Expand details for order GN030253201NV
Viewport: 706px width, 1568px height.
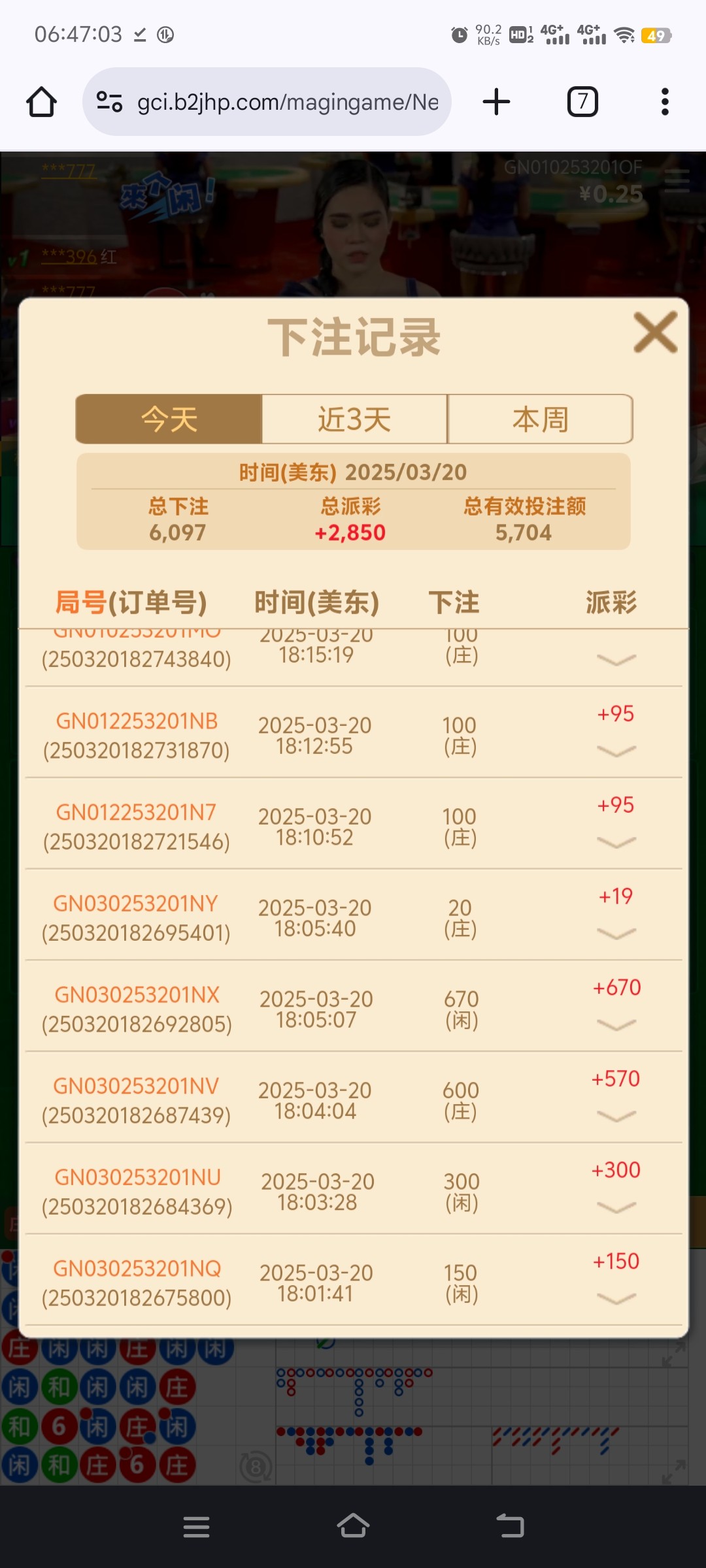(x=616, y=1116)
